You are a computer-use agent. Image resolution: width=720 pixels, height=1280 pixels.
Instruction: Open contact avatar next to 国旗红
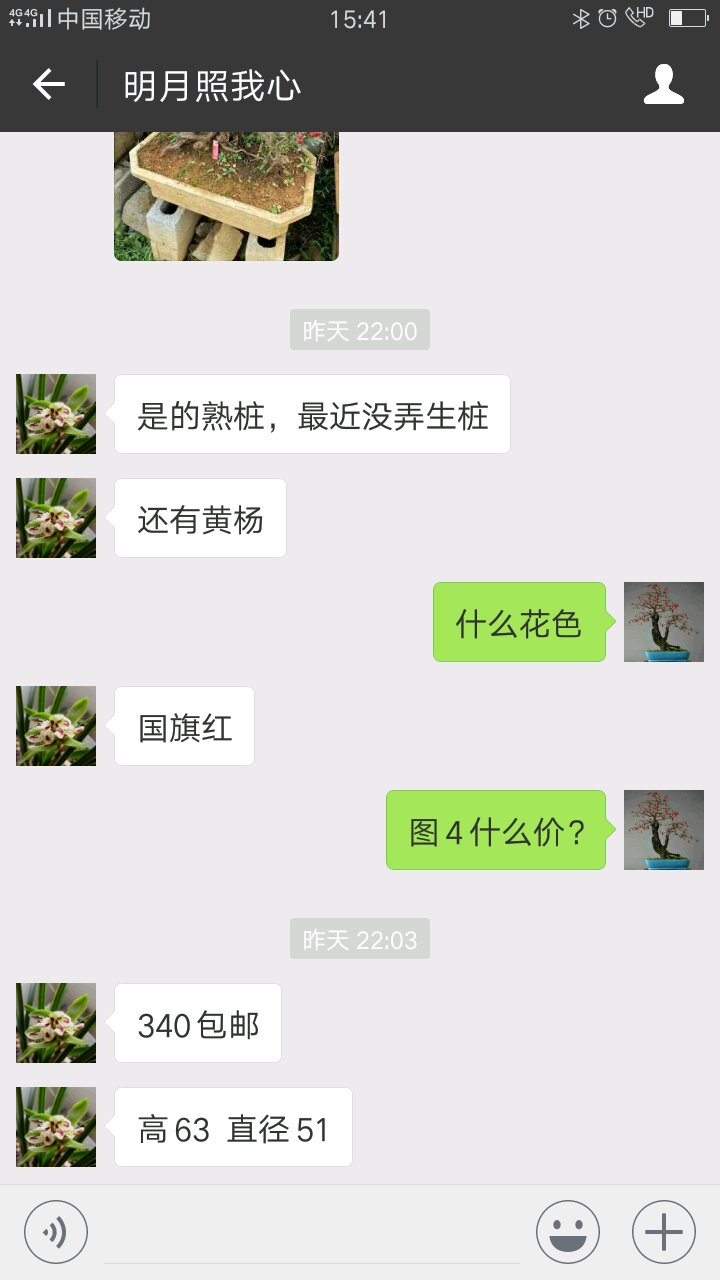tap(56, 726)
